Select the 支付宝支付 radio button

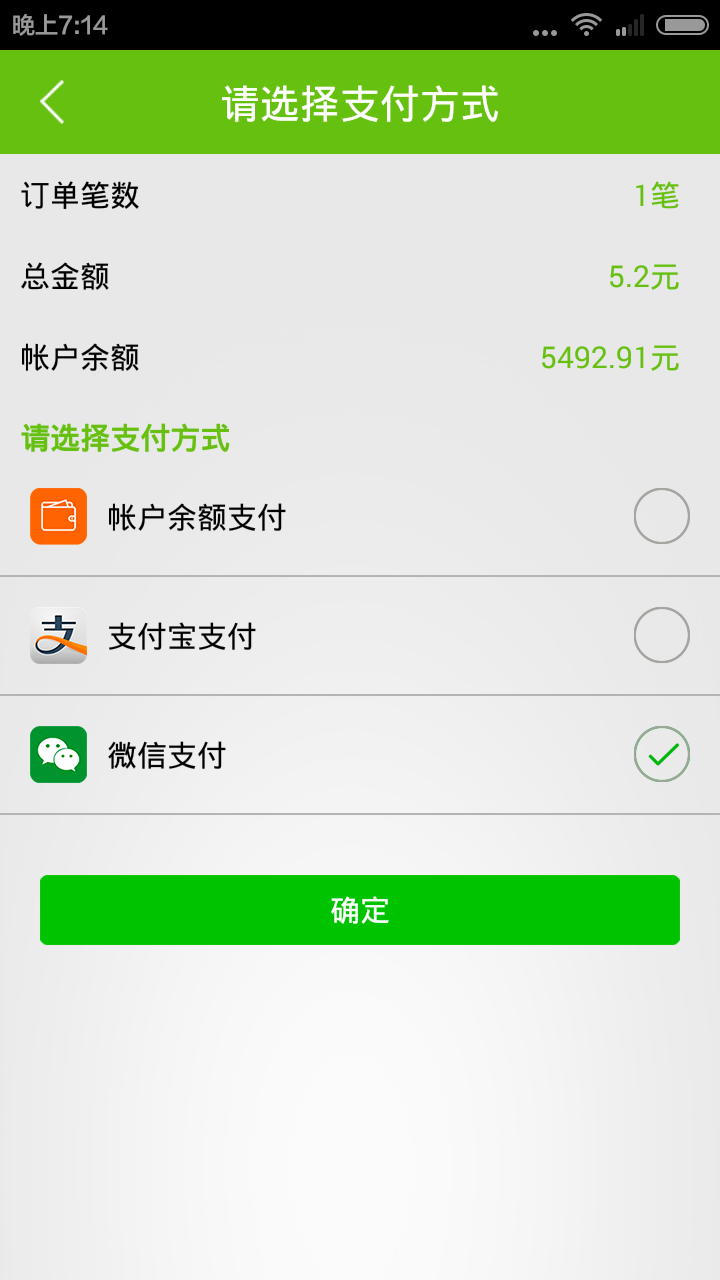coord(661,635)
